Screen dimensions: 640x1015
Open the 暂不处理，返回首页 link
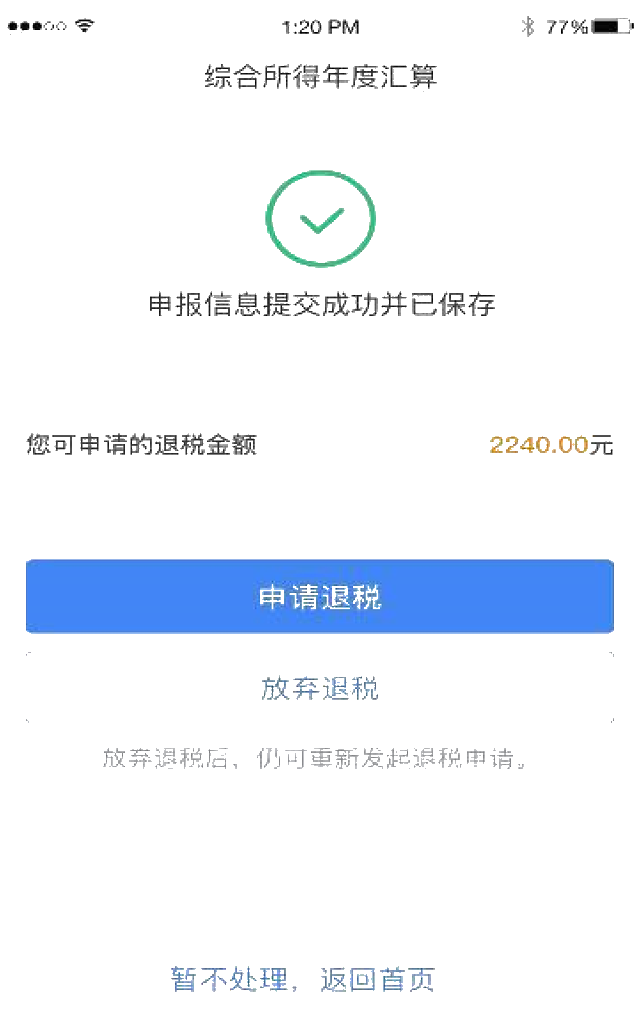click(x=303, y=979)
